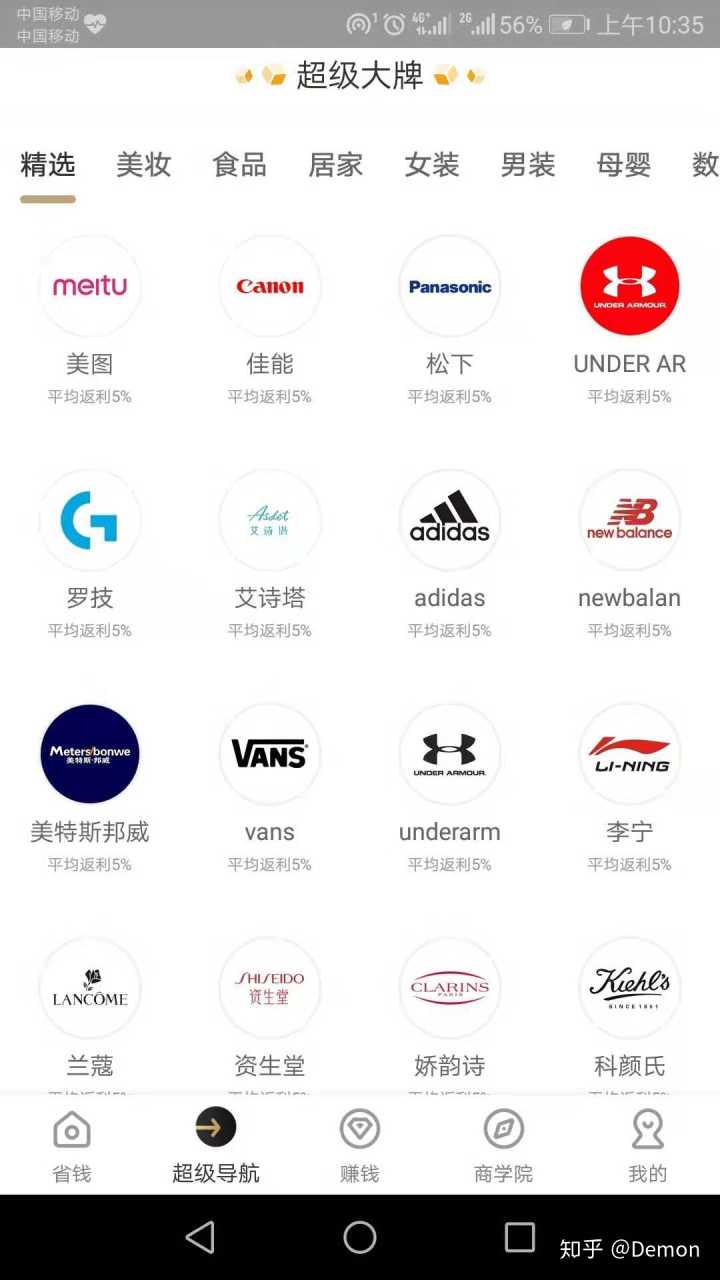Open the 居家 category tab

pos(336,165)
